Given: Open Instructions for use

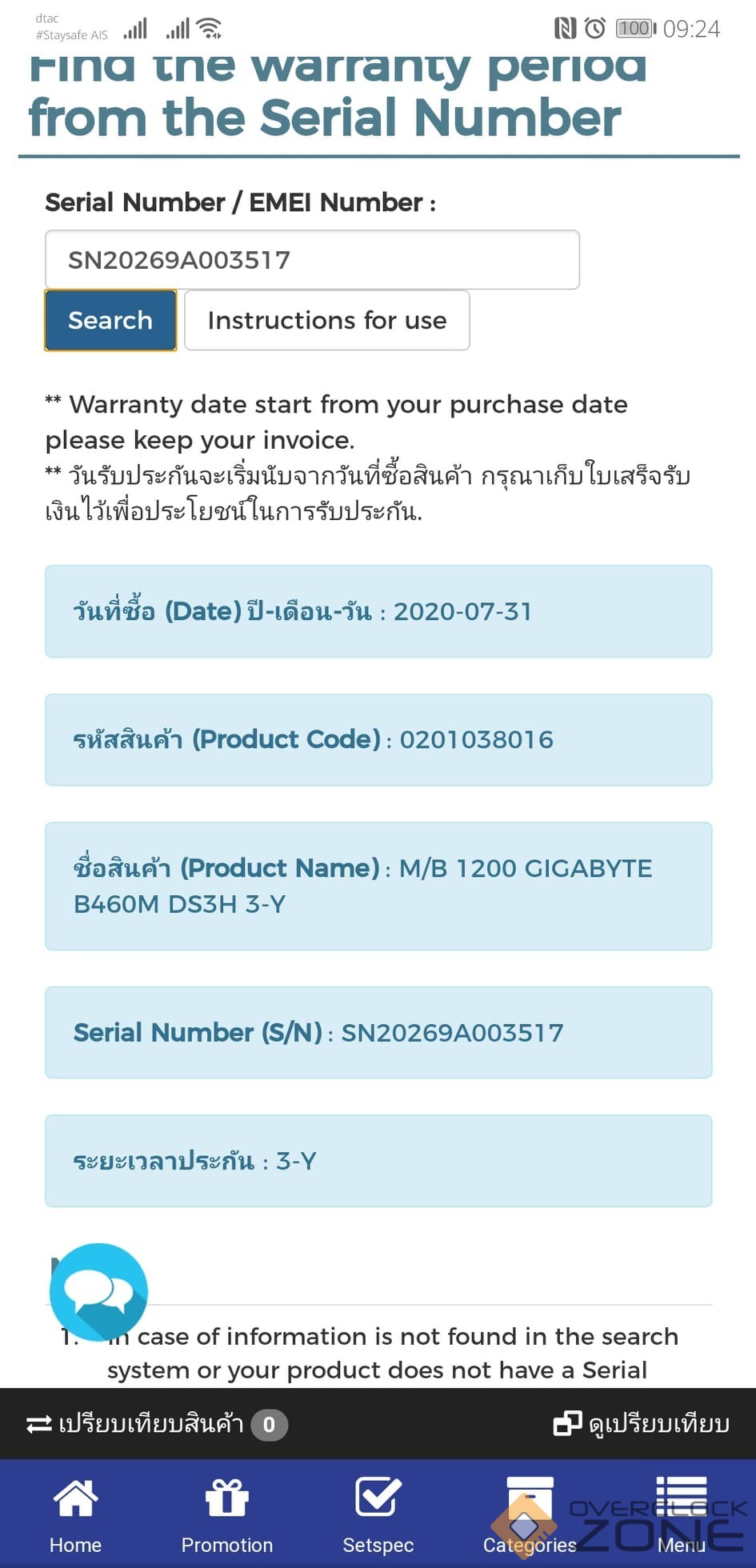Looking at the screenshot, I should [326, 320].
